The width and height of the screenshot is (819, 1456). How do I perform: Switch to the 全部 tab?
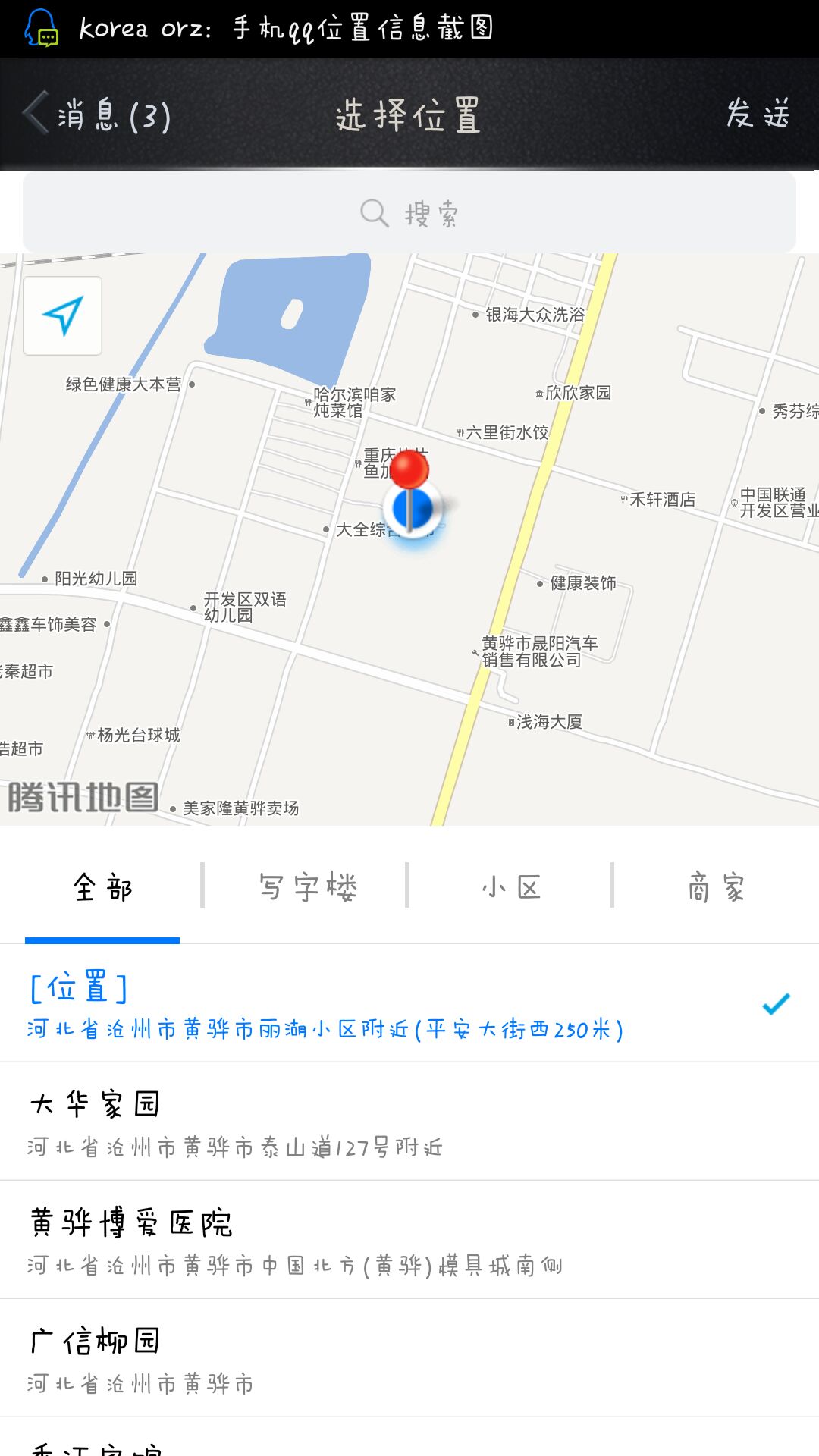pos(102,886)
